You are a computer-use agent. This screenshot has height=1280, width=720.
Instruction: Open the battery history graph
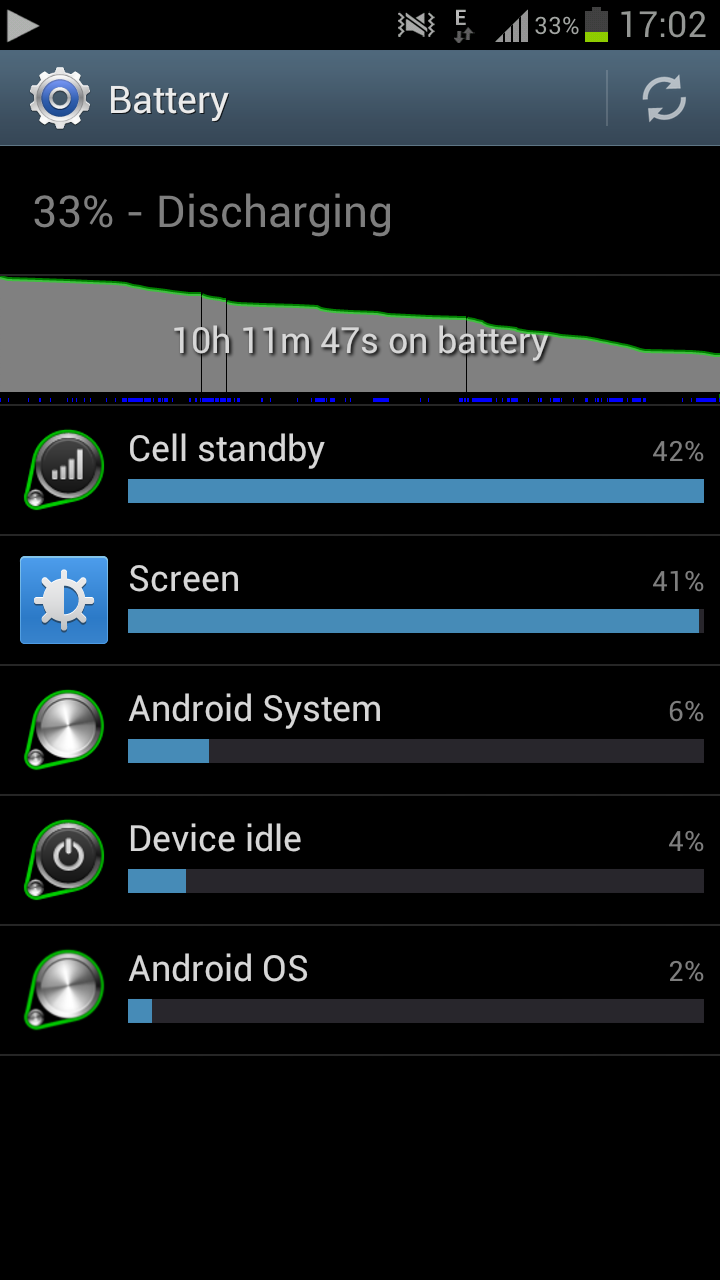[x=360, y=340]
